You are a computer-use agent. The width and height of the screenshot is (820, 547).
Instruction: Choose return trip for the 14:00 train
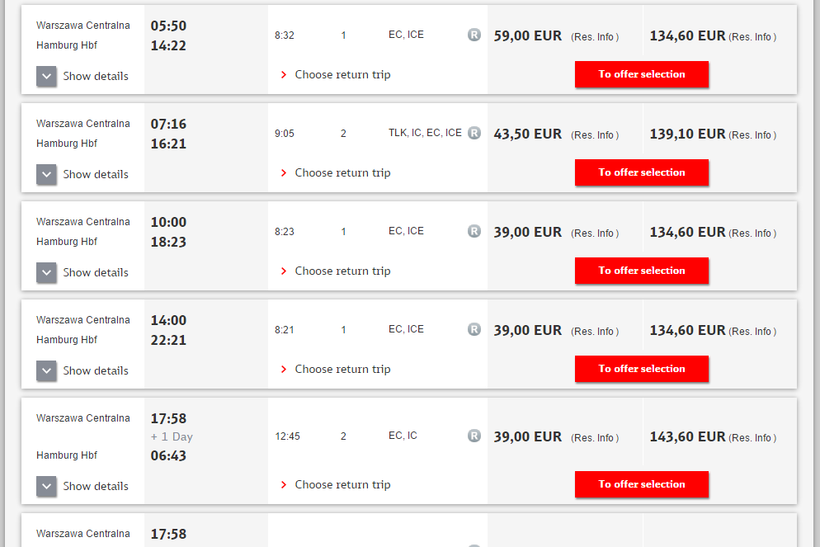click(342, 369)
